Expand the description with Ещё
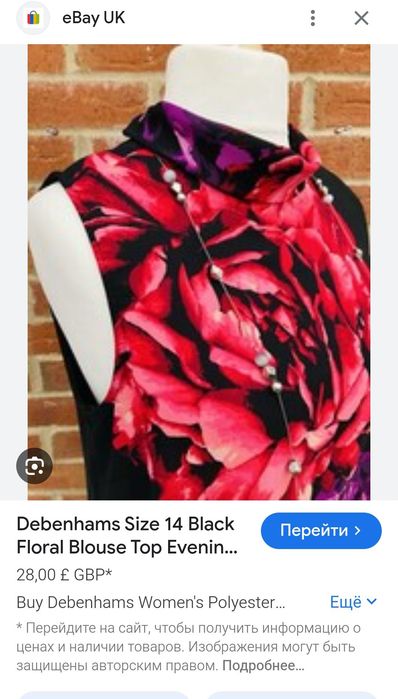 pyautogui.click(x=353, y=602)
